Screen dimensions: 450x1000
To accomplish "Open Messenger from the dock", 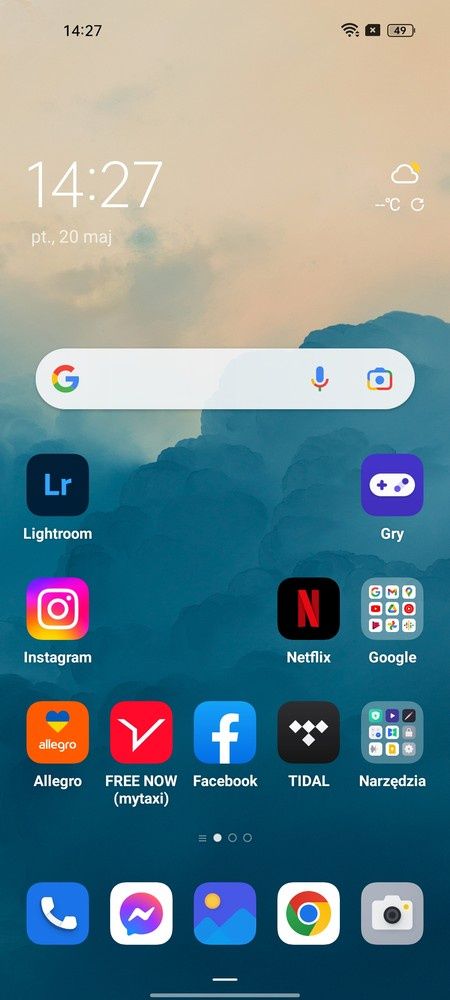I will (x=141, y=913).
